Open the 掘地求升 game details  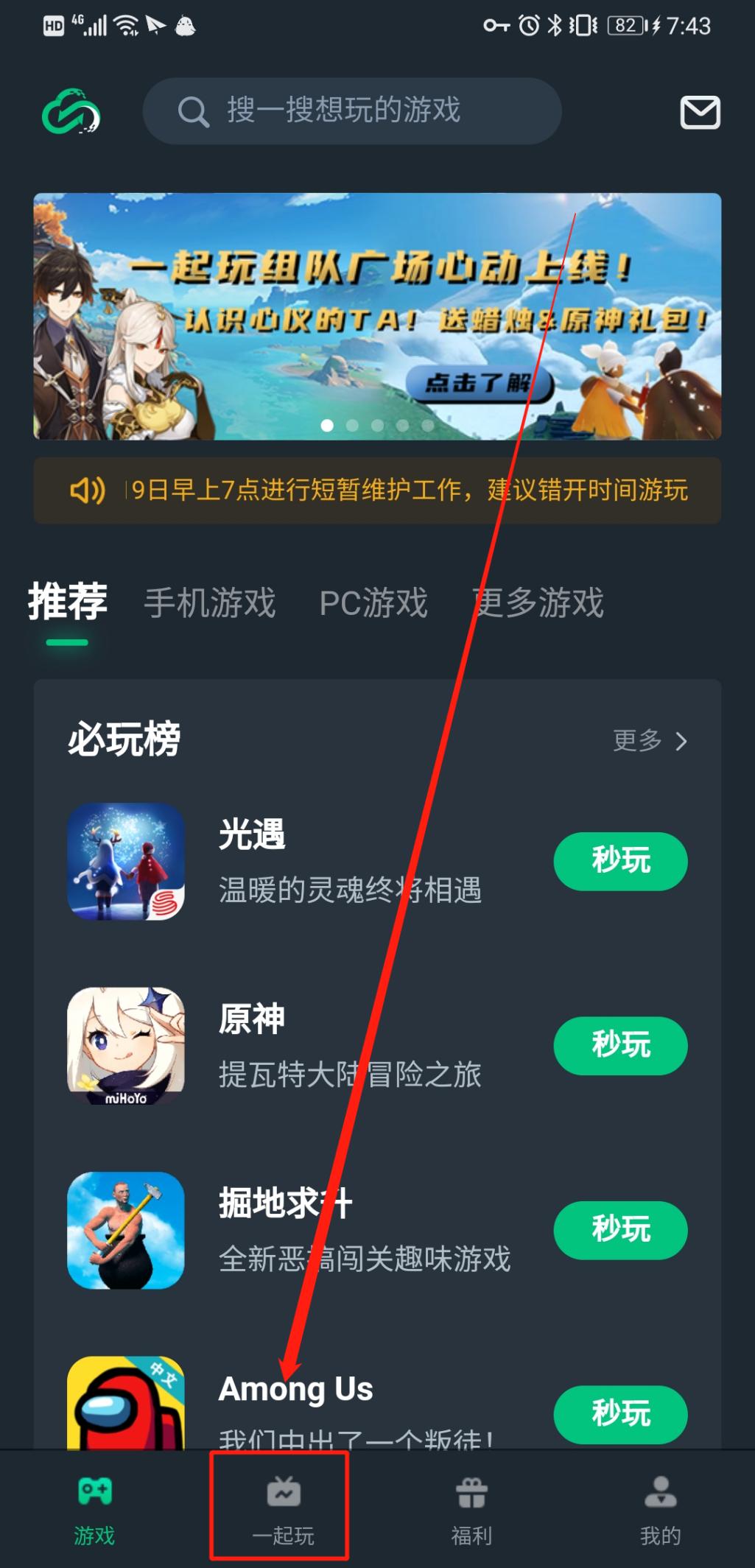286,1203
